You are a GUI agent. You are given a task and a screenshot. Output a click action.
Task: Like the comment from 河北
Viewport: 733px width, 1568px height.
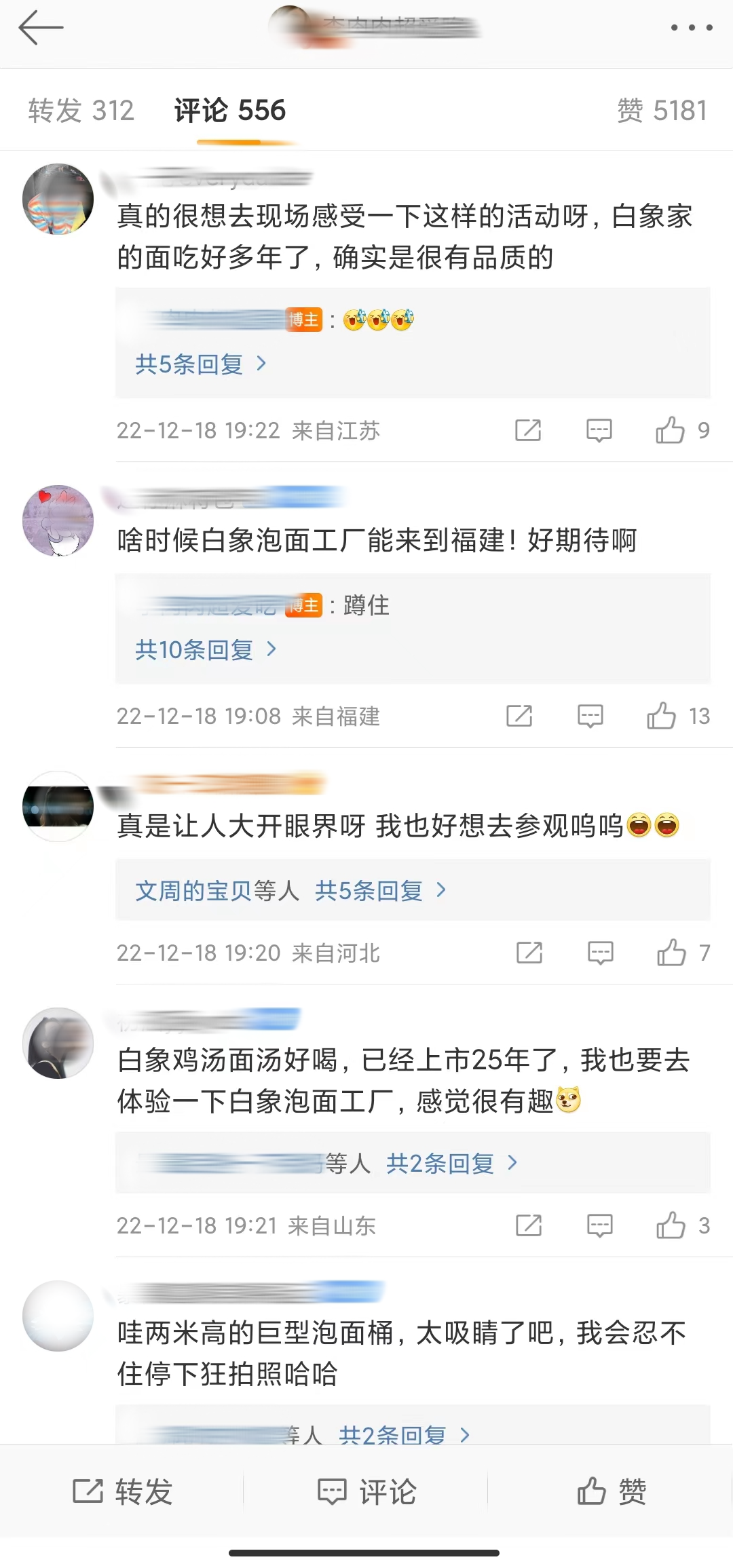click(671, 953)
